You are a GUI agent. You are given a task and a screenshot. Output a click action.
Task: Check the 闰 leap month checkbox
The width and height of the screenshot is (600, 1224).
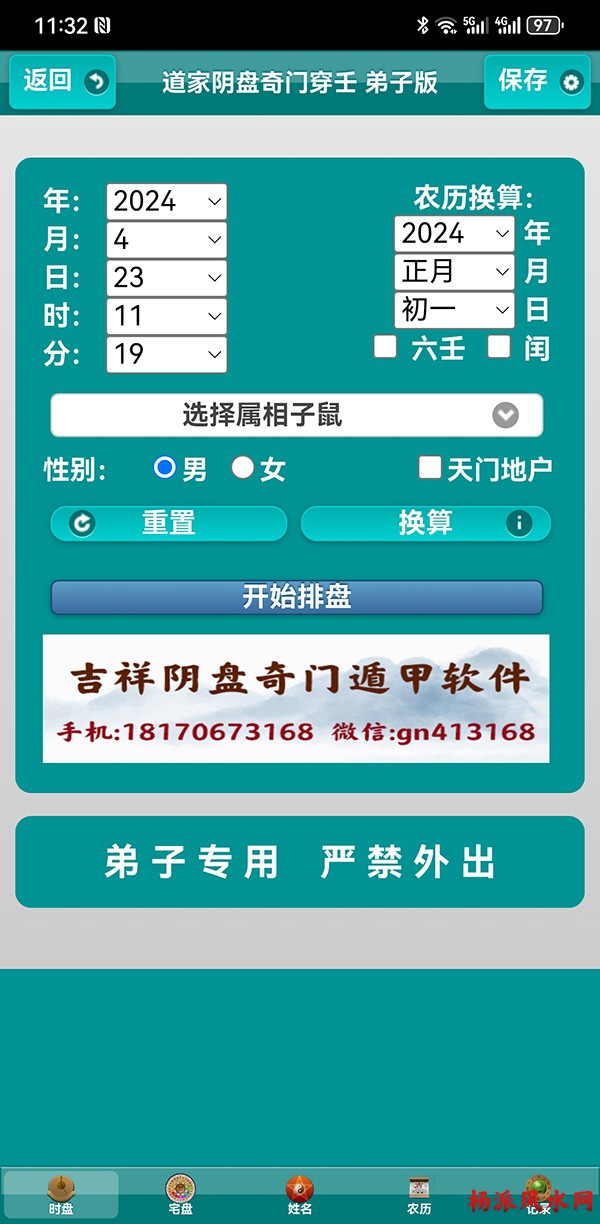pos(499,347)
